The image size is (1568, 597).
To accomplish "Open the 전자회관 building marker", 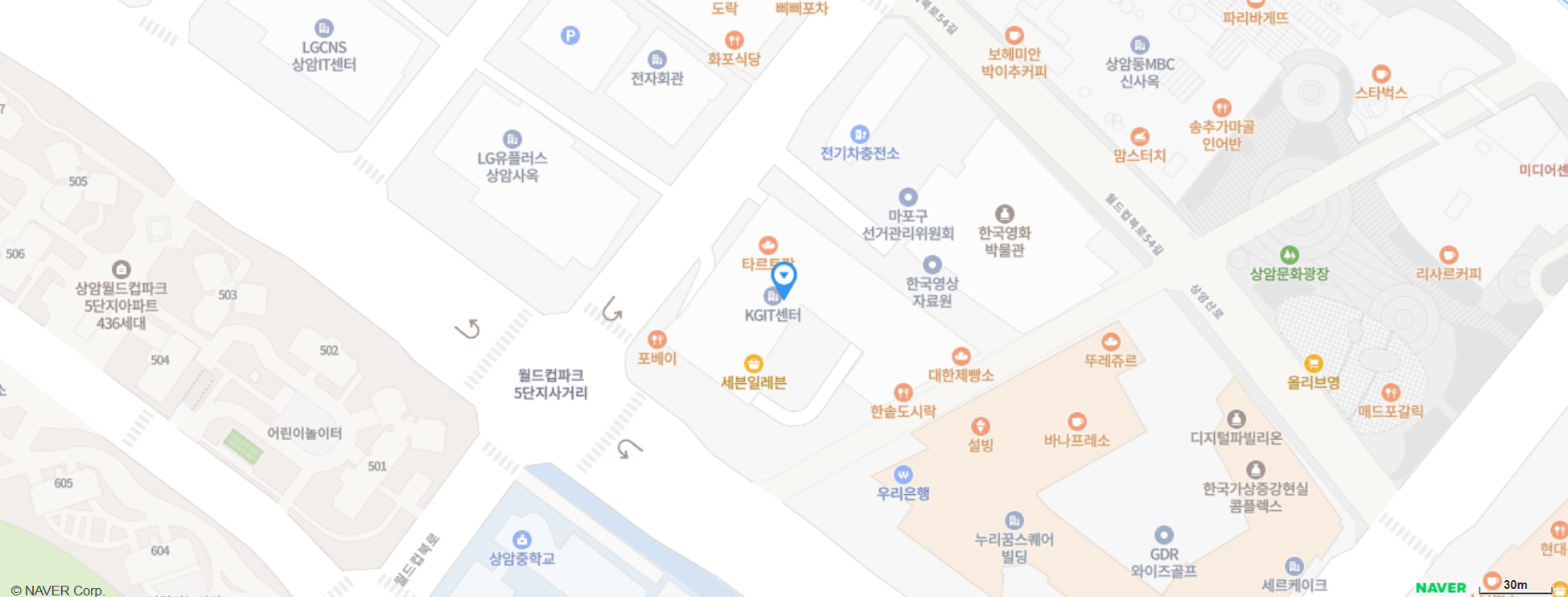I will 656,60.
